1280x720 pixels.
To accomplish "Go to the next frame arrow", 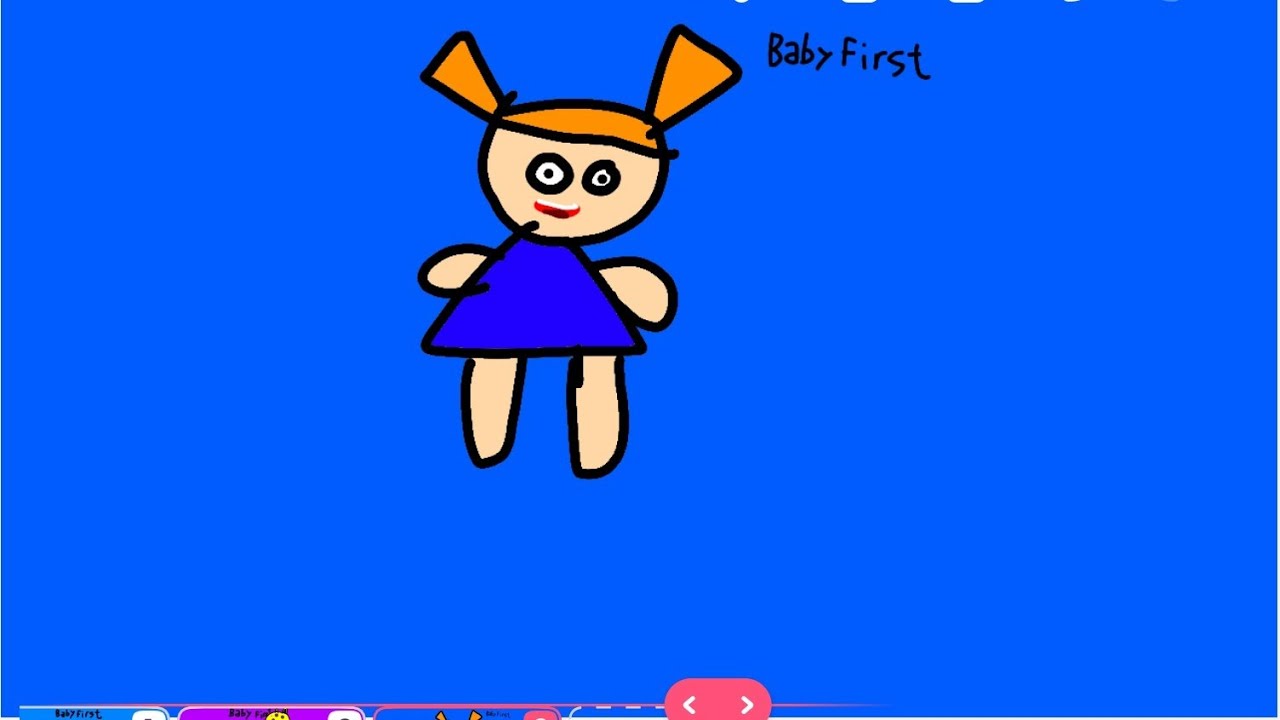I will point(746,705).
